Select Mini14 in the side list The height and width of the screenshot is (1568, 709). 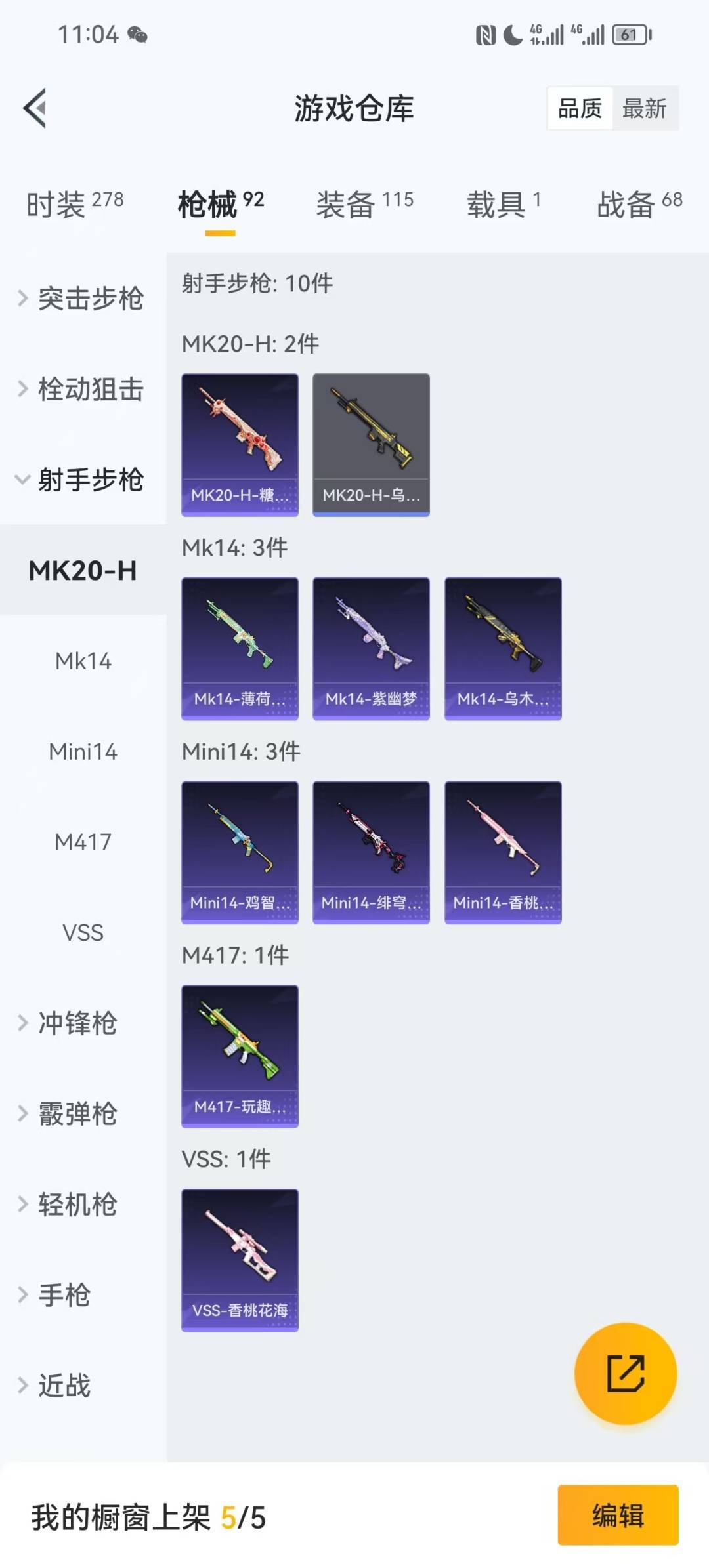click(83, 752)
